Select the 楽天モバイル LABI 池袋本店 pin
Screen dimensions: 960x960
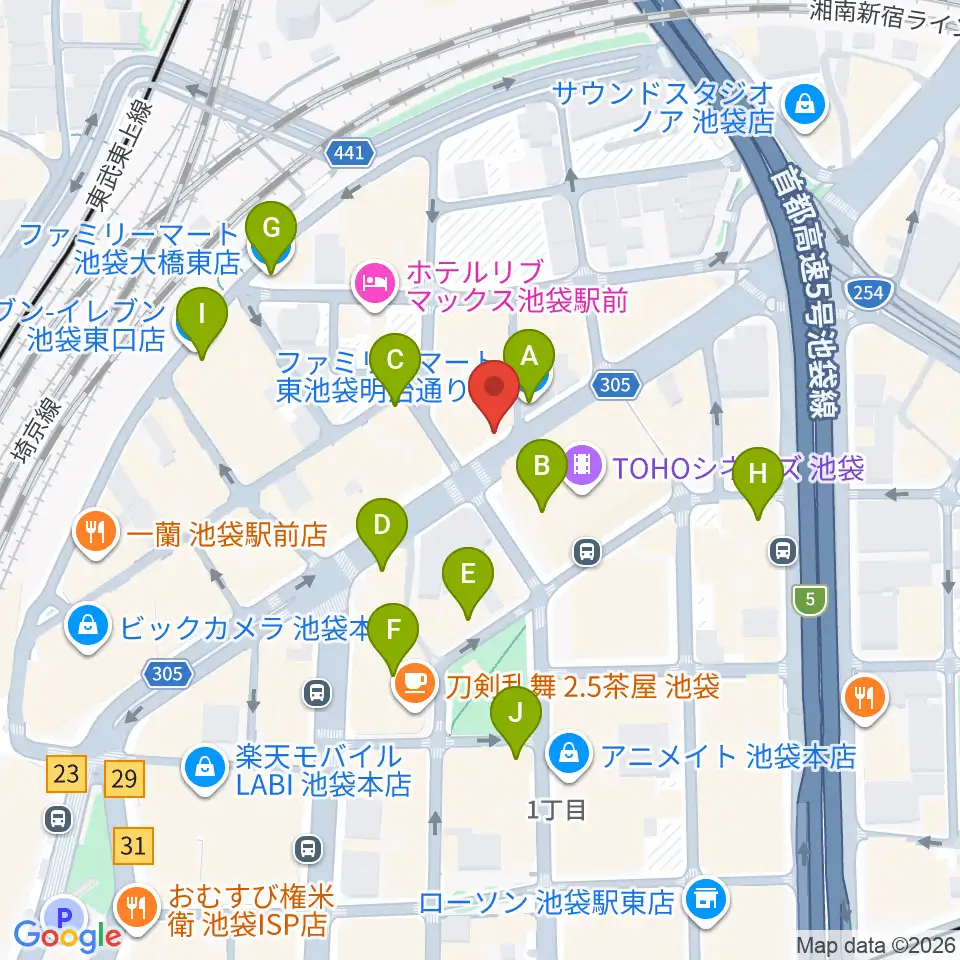click(x=205, y=770)
